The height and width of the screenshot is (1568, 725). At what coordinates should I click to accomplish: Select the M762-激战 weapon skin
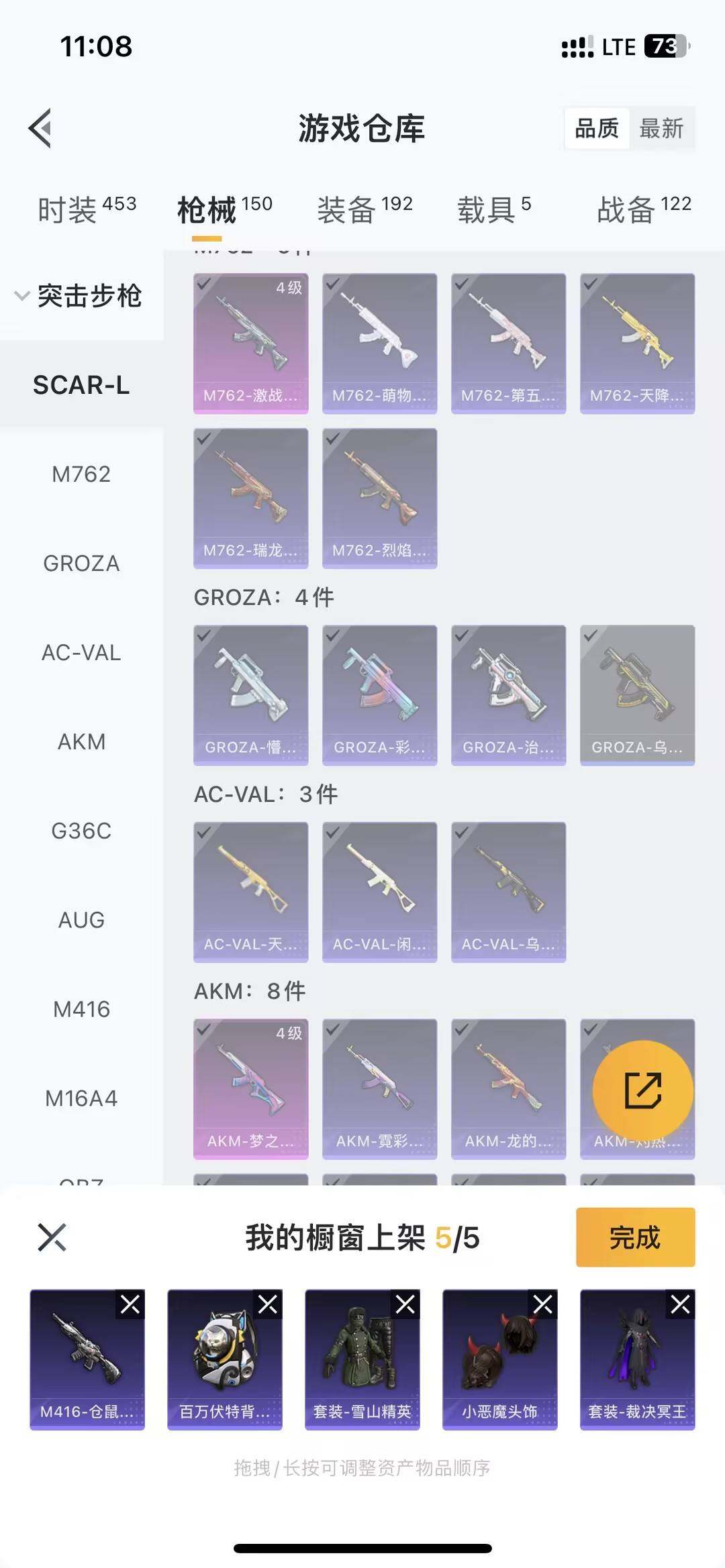tap(250, 343)
